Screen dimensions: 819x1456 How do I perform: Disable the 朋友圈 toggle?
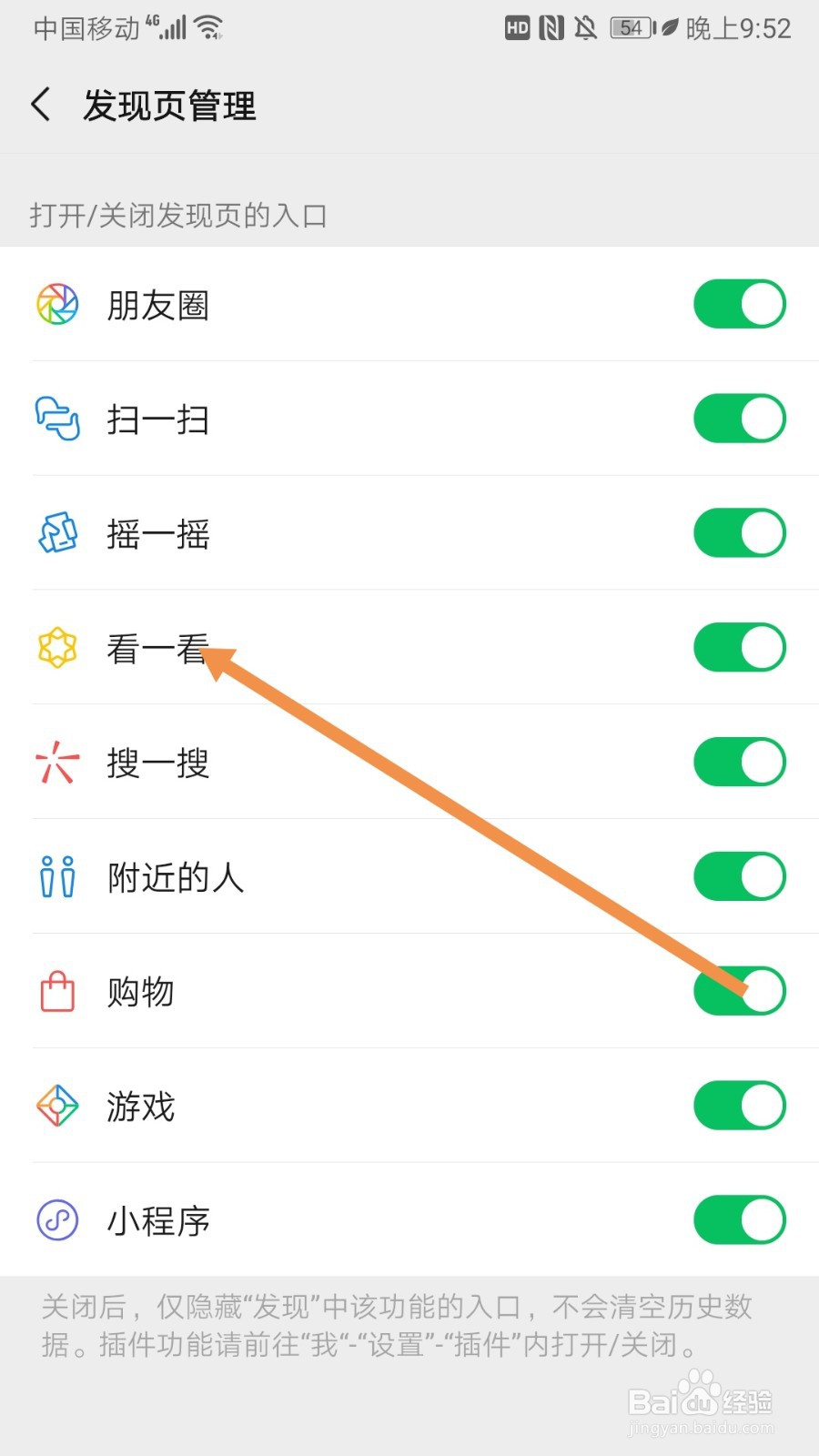(739, 304)
